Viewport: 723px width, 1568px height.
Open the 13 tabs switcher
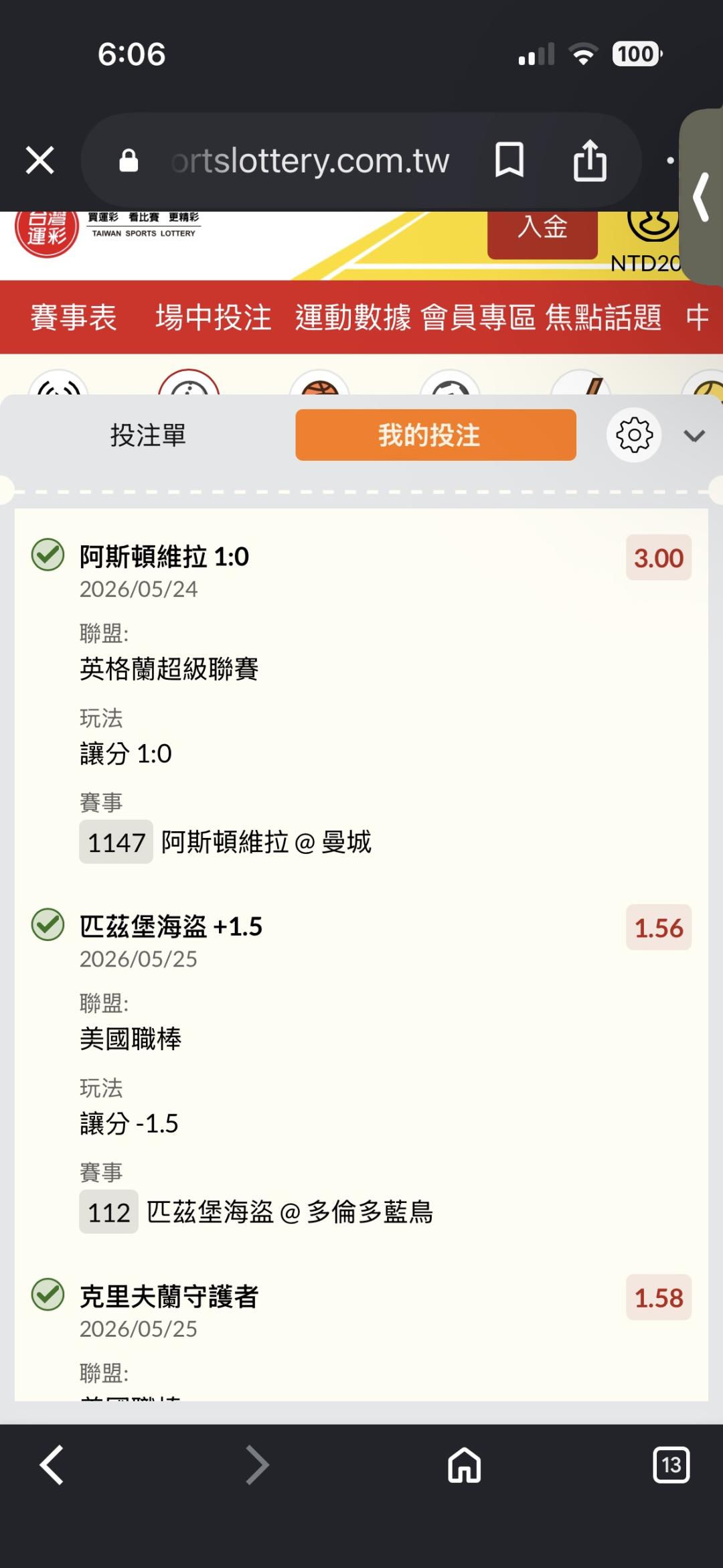click(x=671, y=1465)
